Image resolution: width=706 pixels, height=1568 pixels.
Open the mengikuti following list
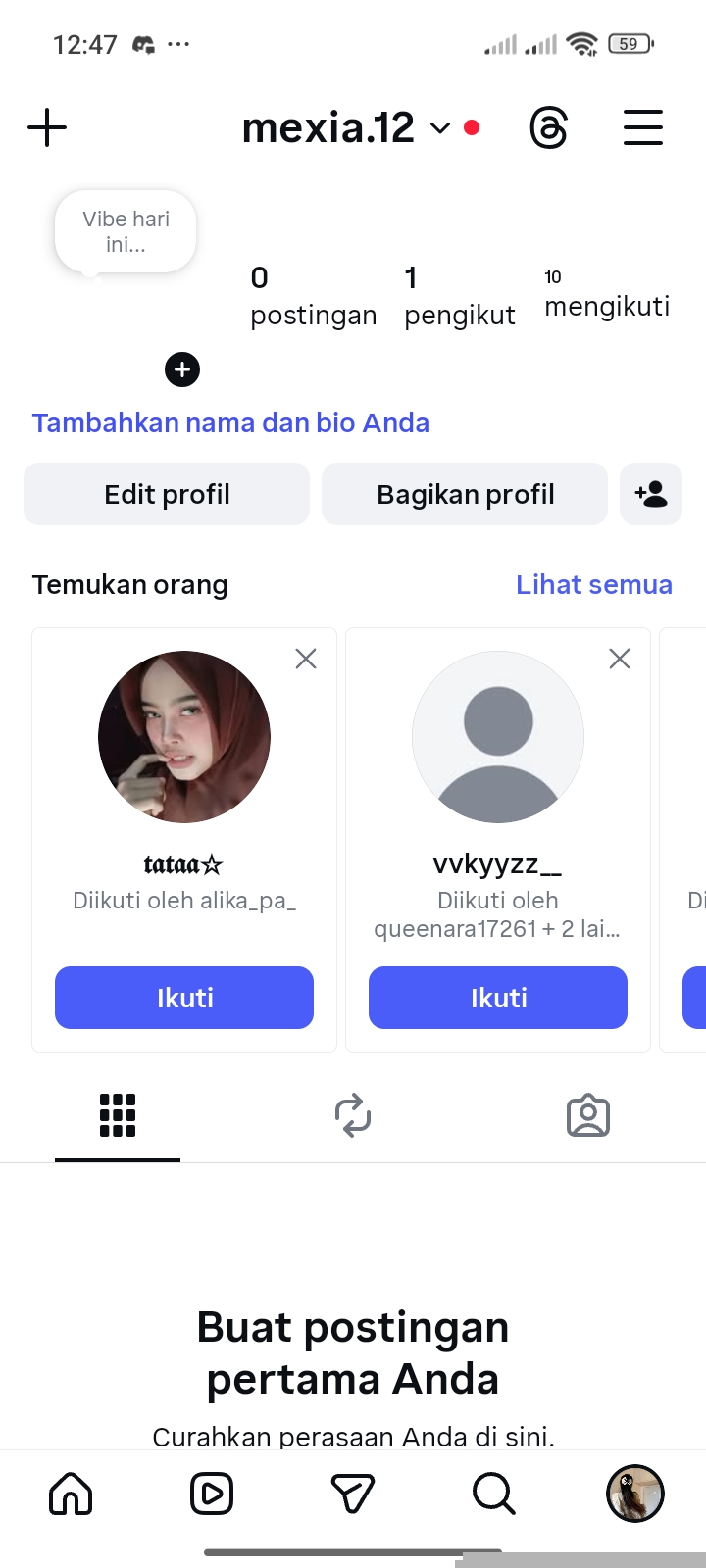pos(607,296)
